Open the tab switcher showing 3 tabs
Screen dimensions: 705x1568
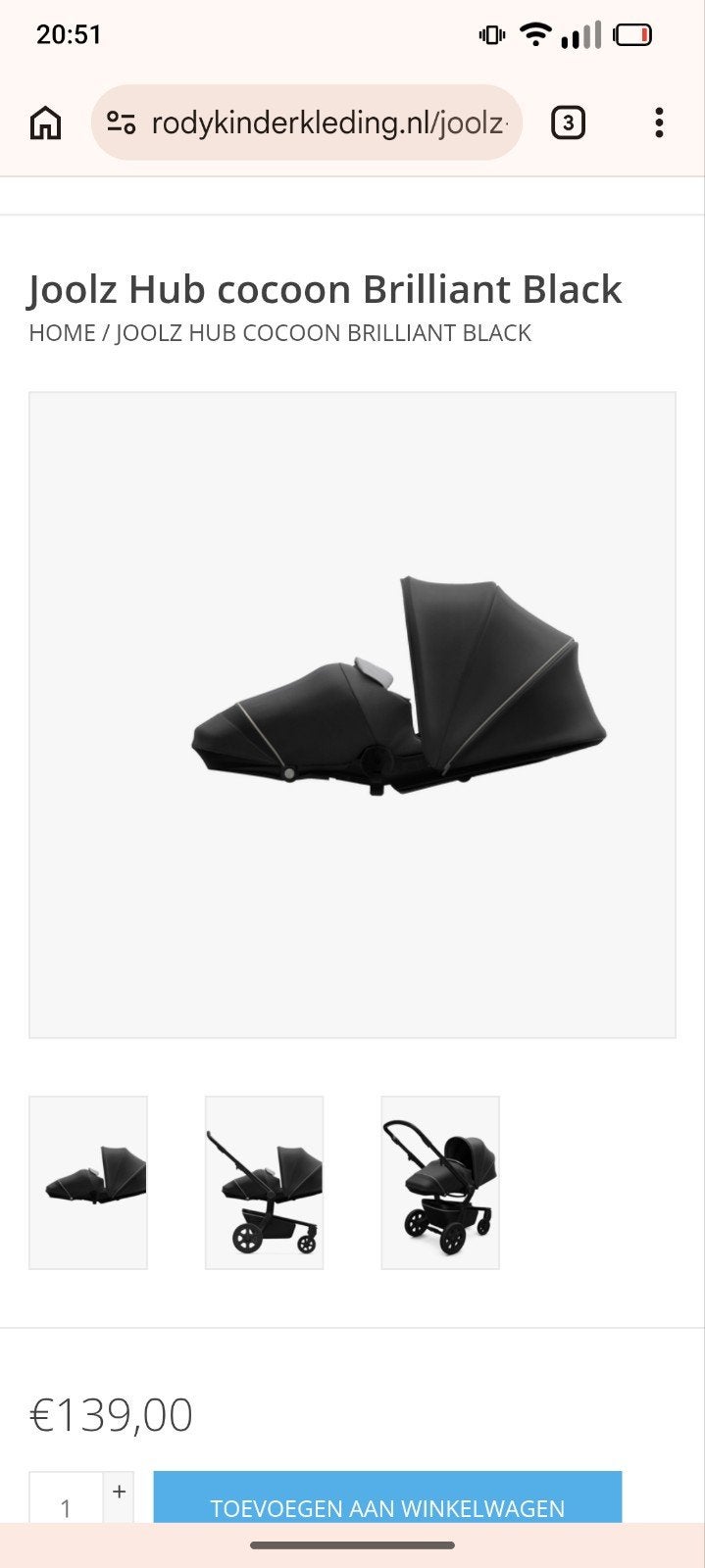[569, 123]
